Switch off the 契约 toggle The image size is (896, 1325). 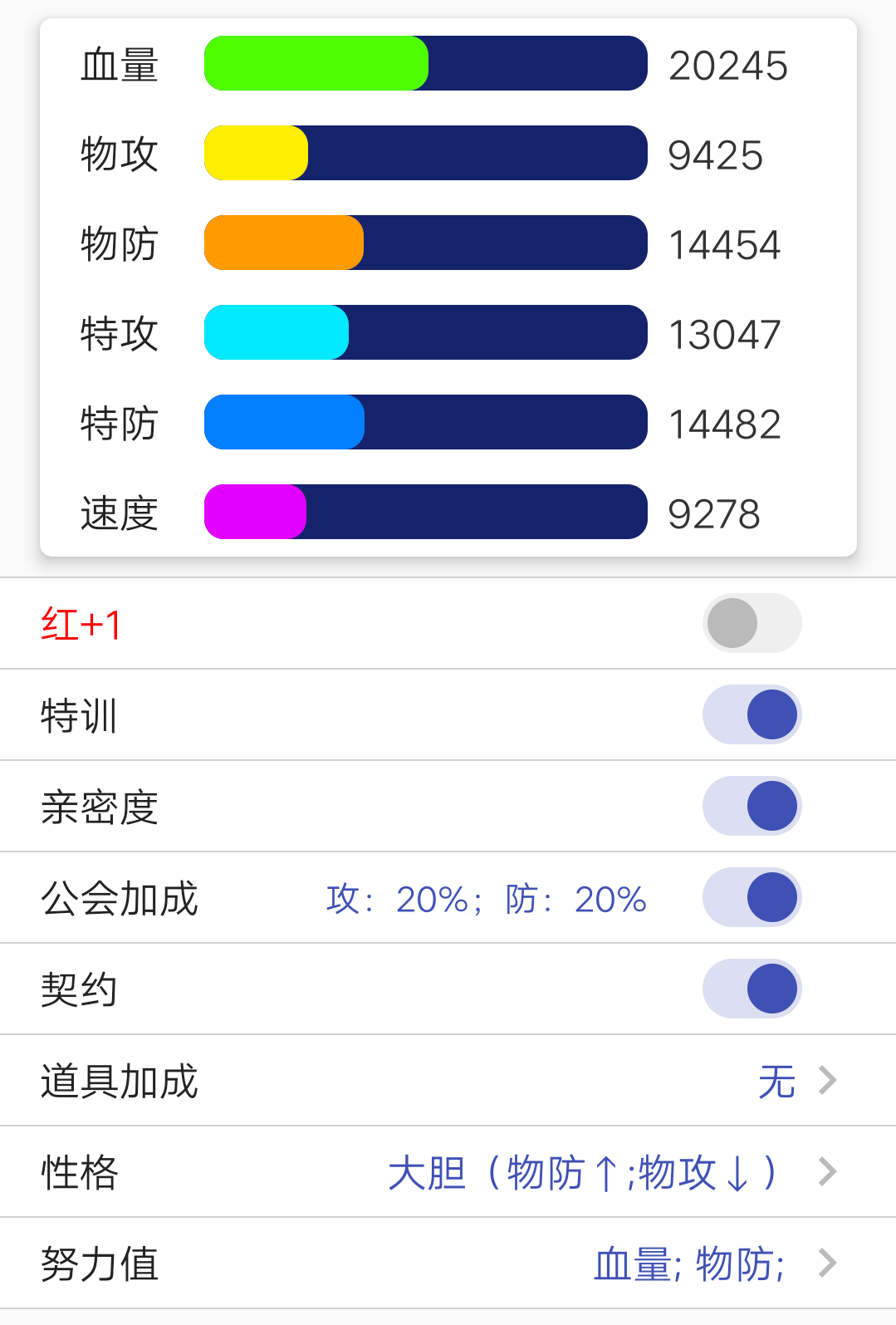752,989
